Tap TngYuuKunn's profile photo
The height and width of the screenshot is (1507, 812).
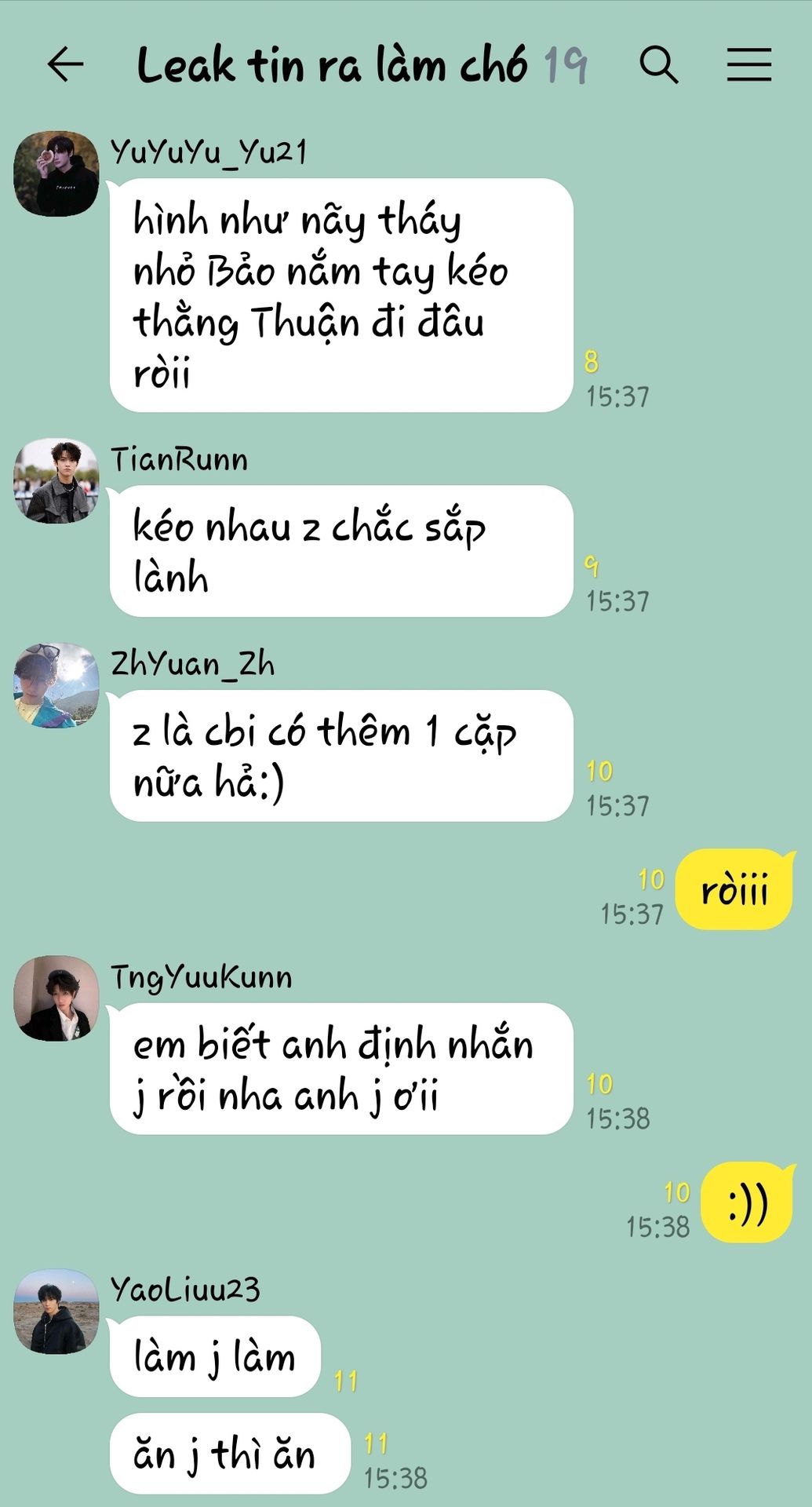(56, 998)
